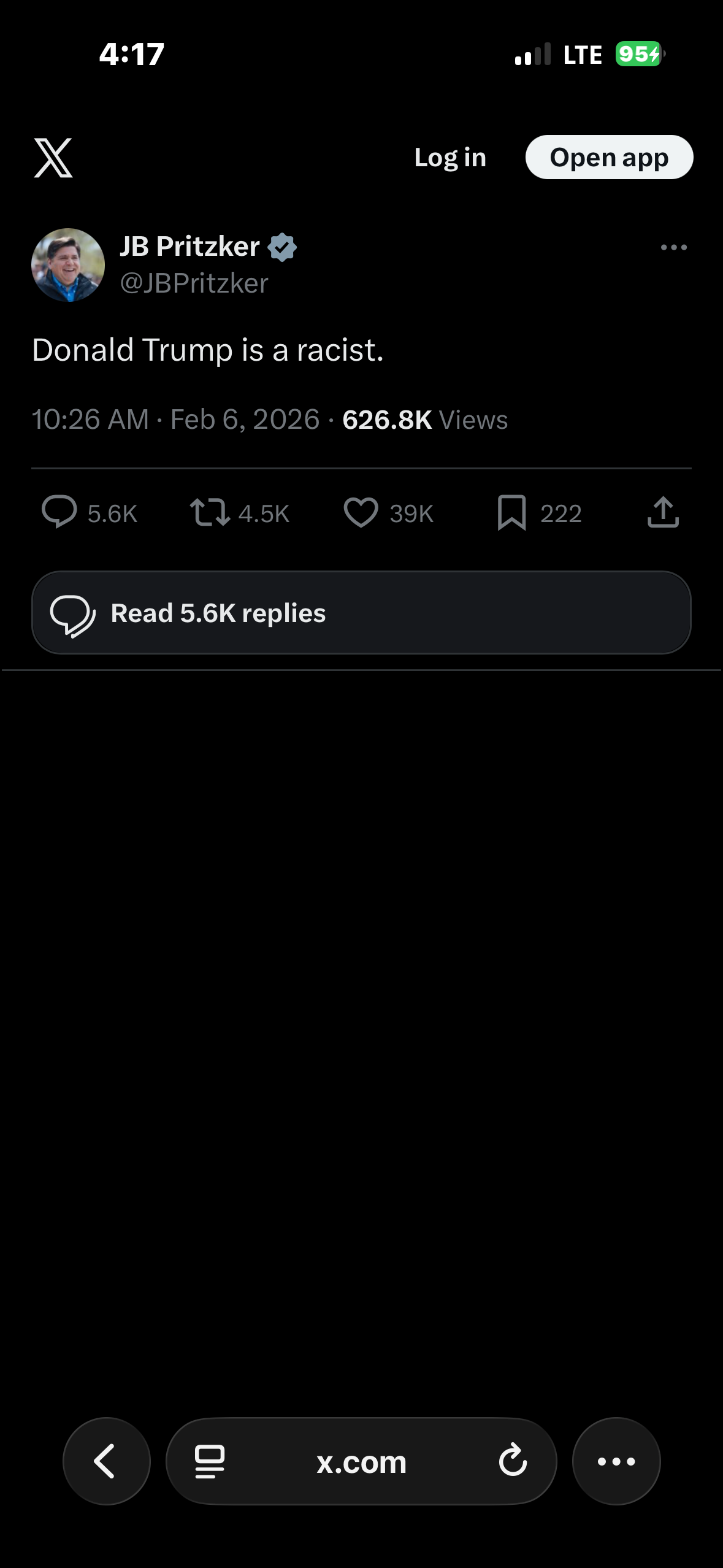Open the @JBPritzker handle link
The image size is (723, 1568).
(194, 283)
